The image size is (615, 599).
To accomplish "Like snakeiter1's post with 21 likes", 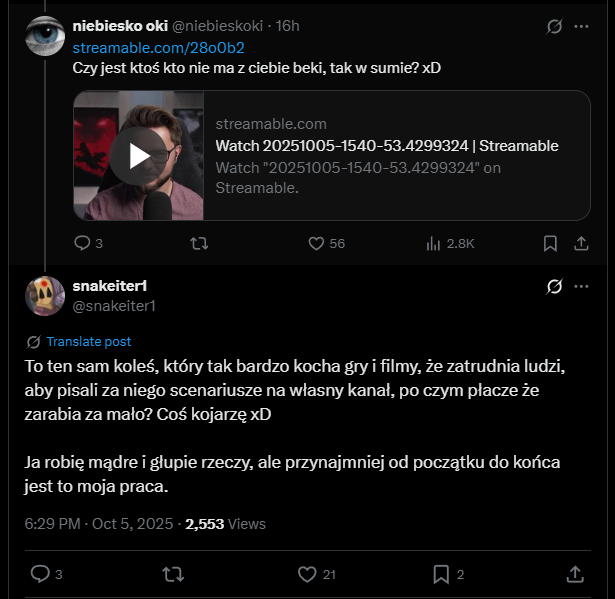I will click(x=308, y=574).
